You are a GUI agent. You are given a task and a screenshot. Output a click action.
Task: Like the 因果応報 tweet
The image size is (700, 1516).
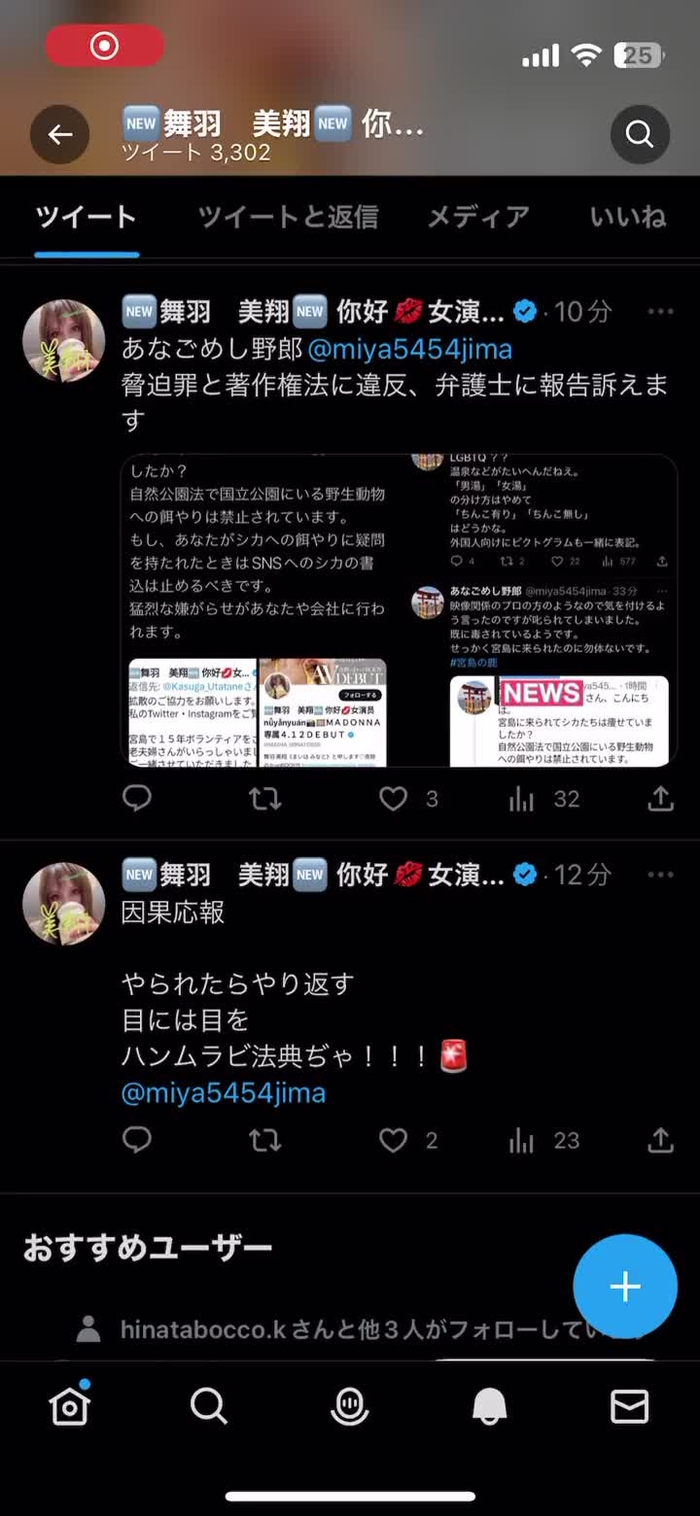click(394, 1140)
